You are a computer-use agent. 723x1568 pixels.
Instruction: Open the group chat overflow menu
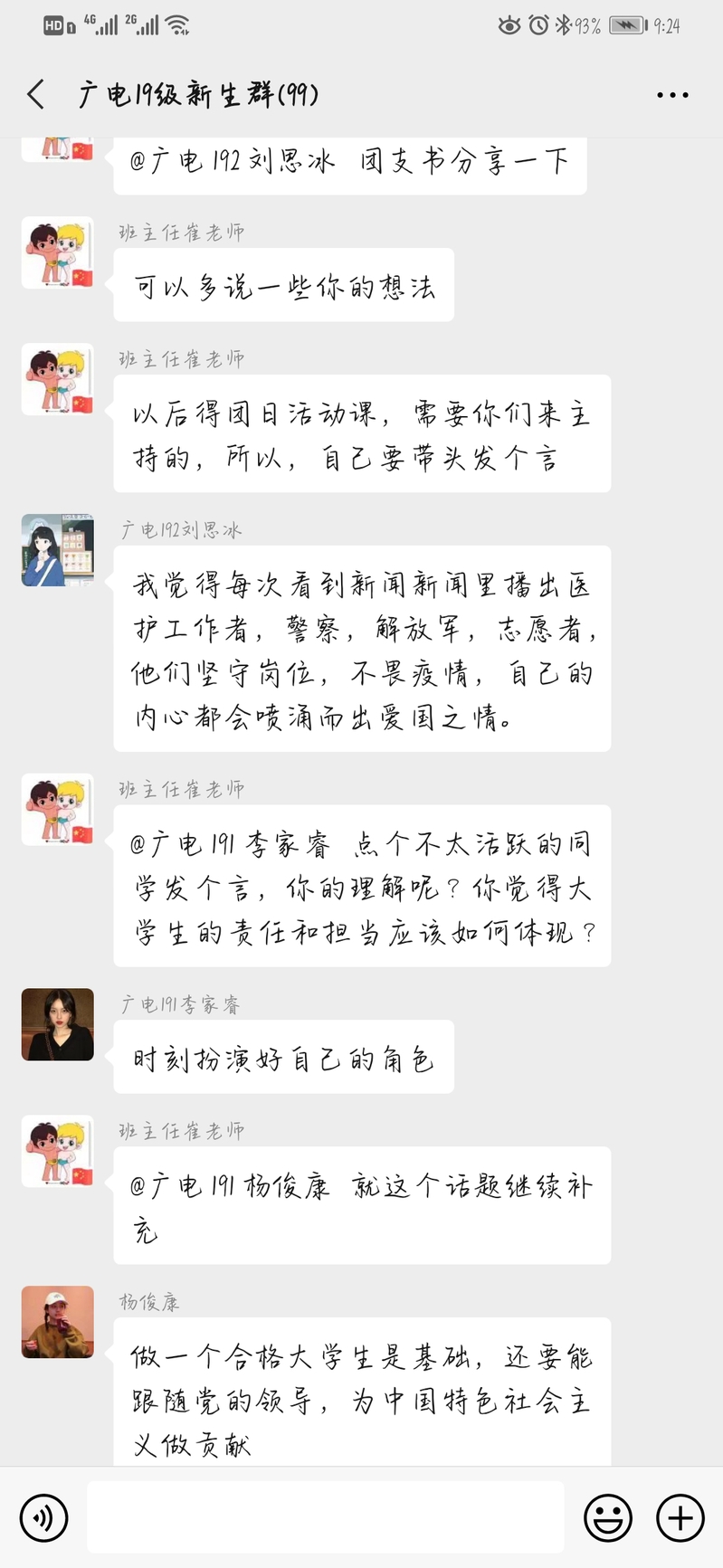click(x=672, y=95)
